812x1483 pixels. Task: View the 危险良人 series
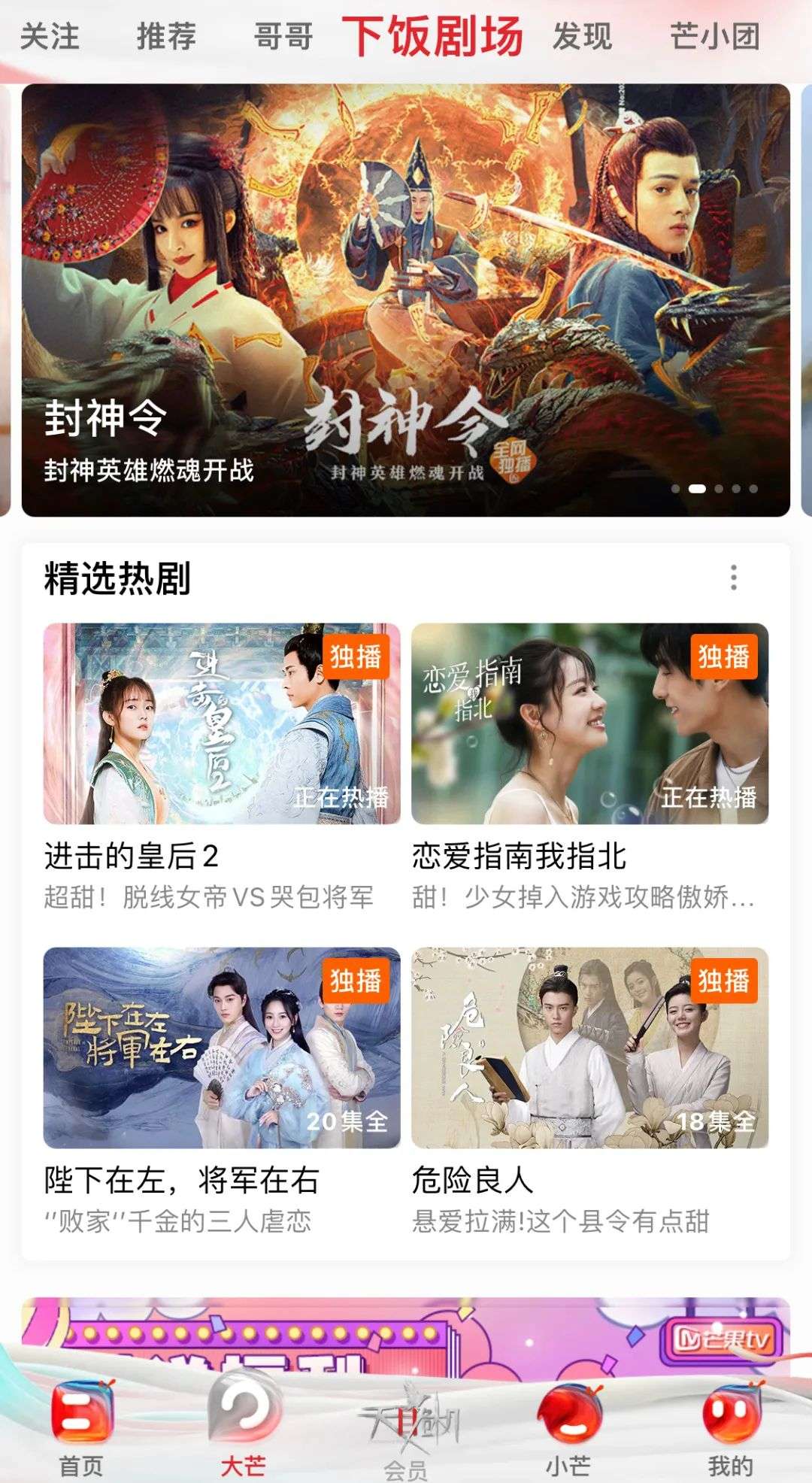pos(589,1048)
